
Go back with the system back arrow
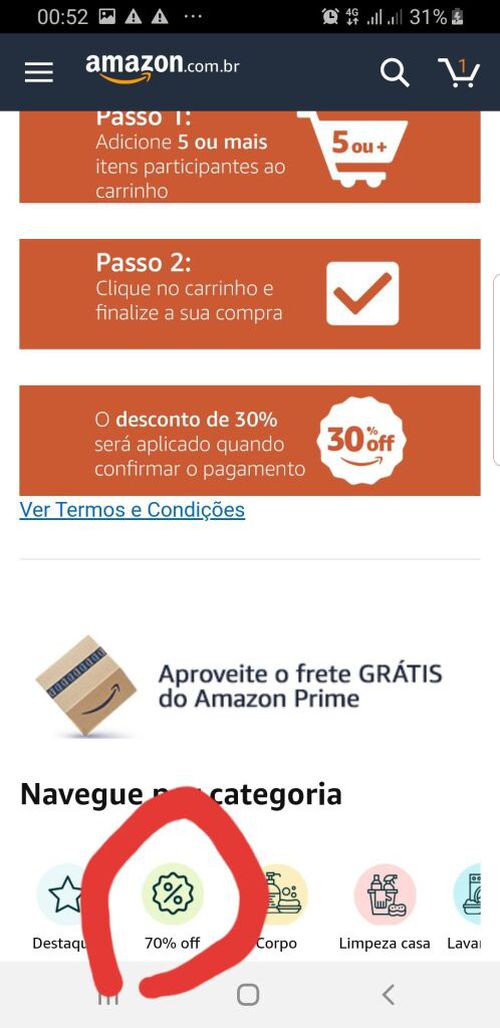point(388,995)
